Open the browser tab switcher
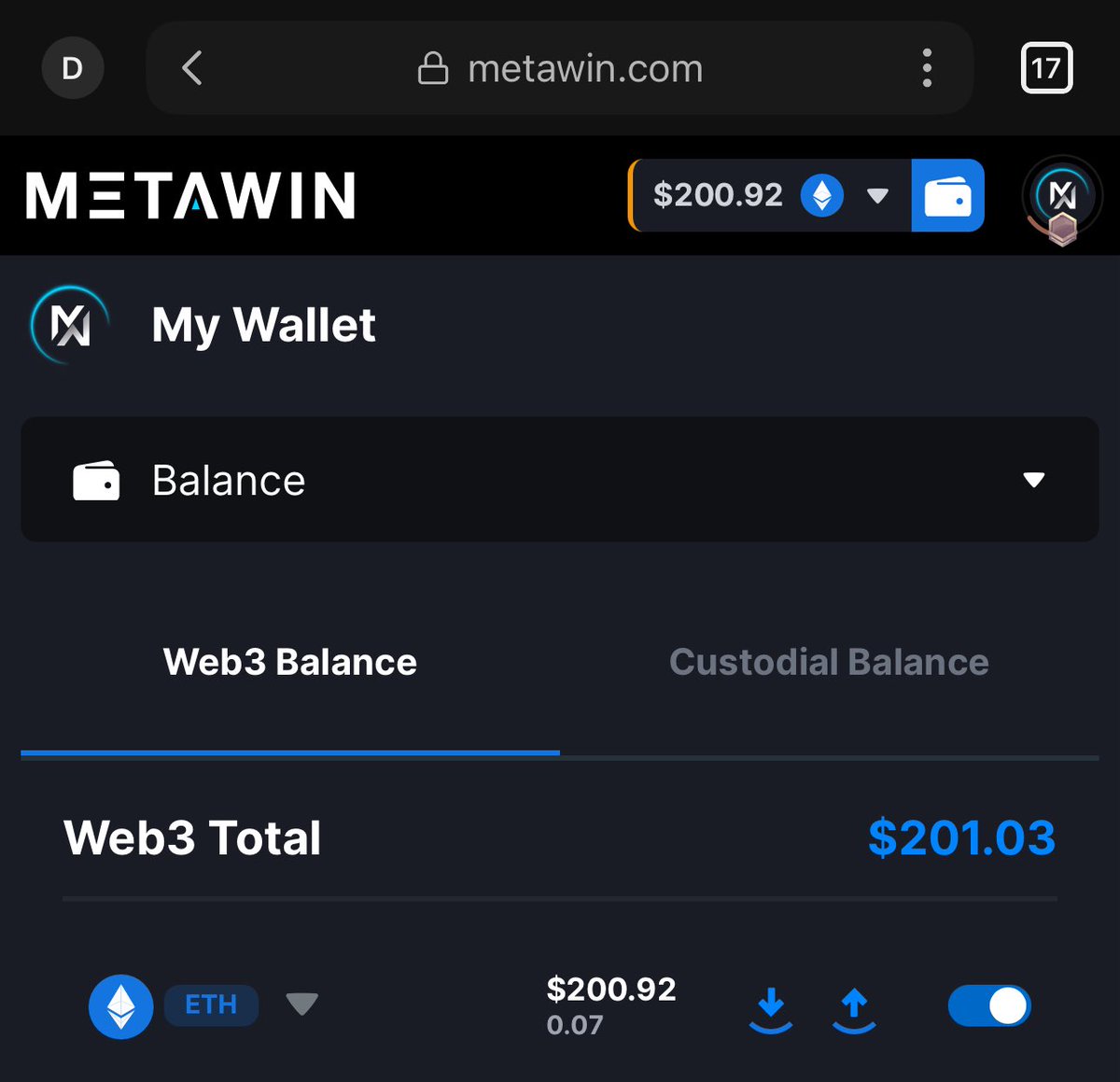Screen dimensions: 1120x1082 click(1046, 68)
